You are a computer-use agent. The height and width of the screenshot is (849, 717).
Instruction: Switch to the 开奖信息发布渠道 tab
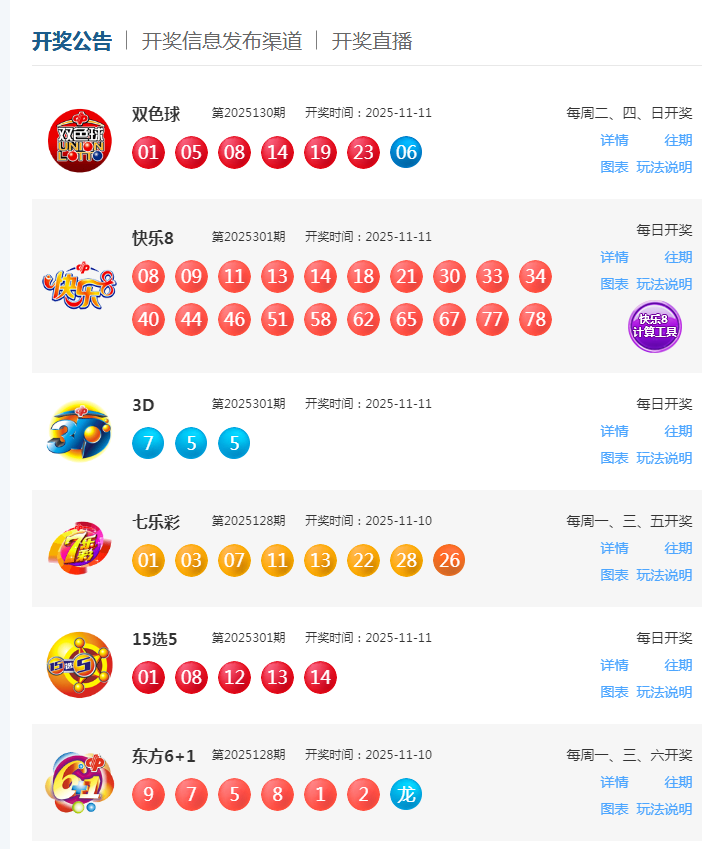tap(221, 41)
